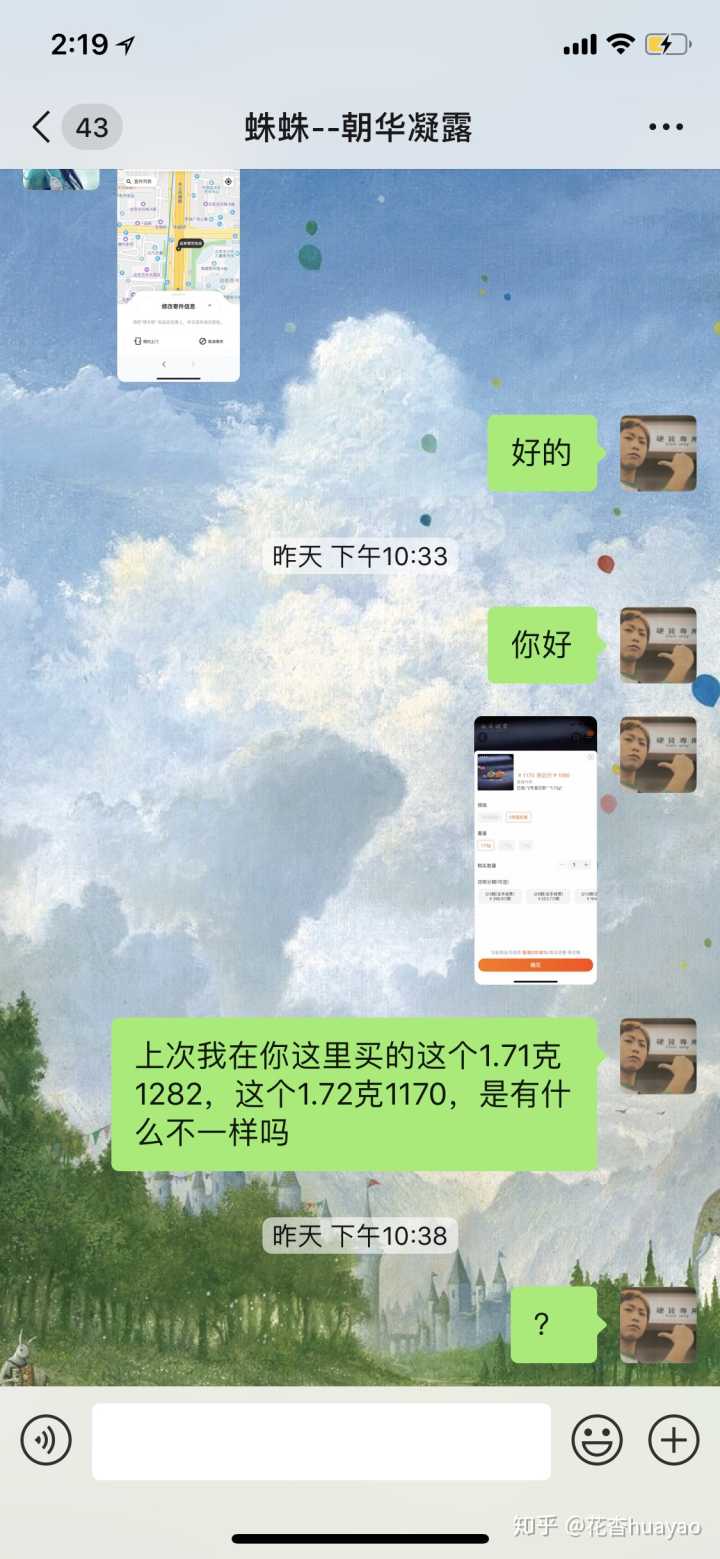
Task: Go back to the chat list
Action: [42, 127]
